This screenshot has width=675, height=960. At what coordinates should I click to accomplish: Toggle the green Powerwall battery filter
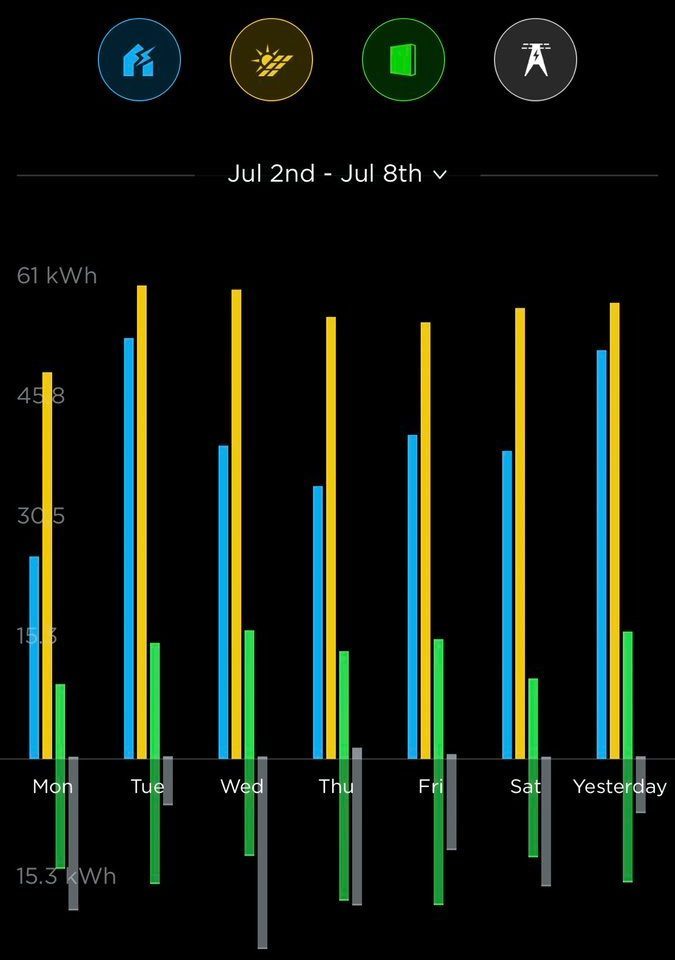tap(403, 60)
